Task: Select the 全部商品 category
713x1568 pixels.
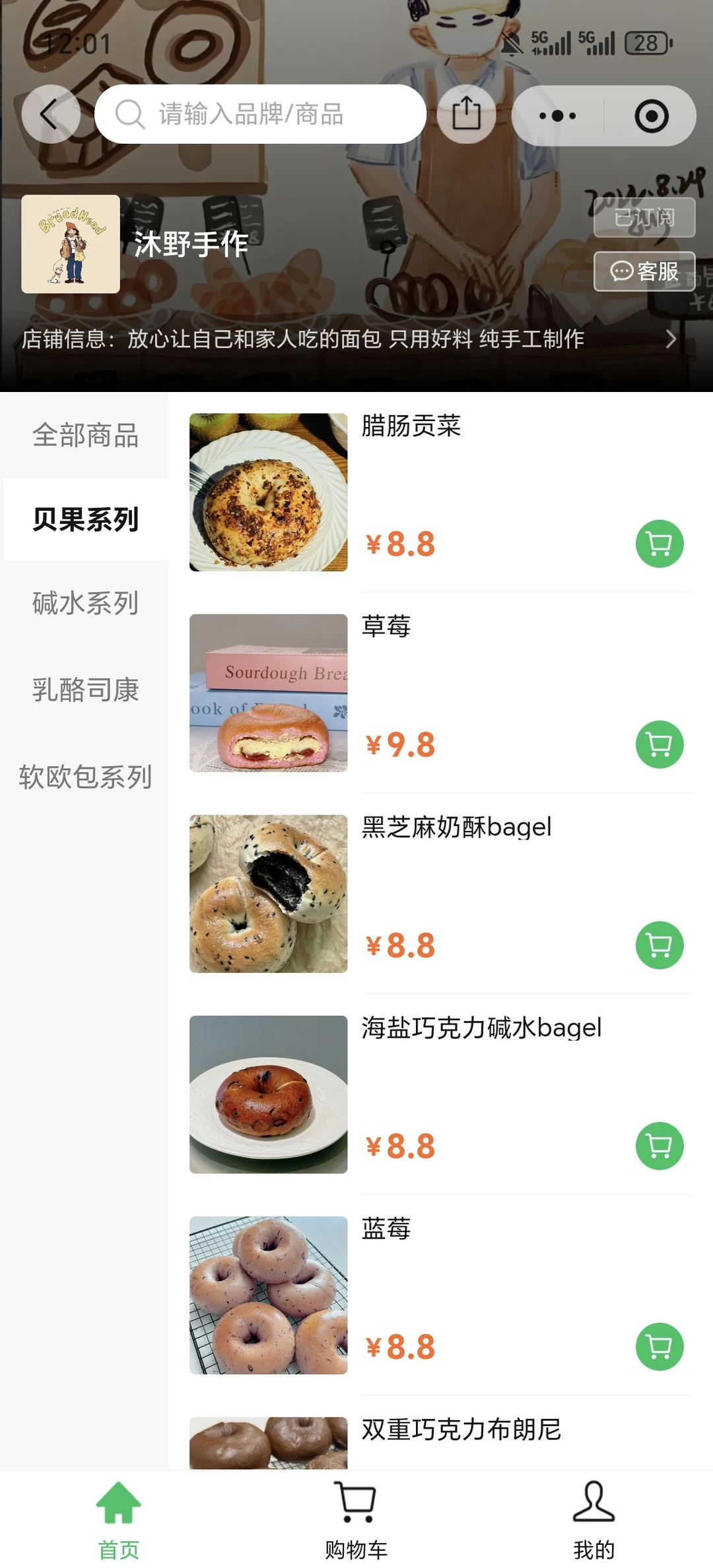Action: point(85,436)
